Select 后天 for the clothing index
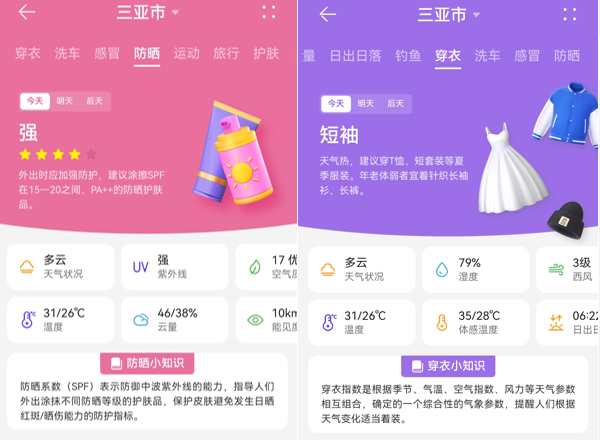600x440 pixels. coord(395,103)
